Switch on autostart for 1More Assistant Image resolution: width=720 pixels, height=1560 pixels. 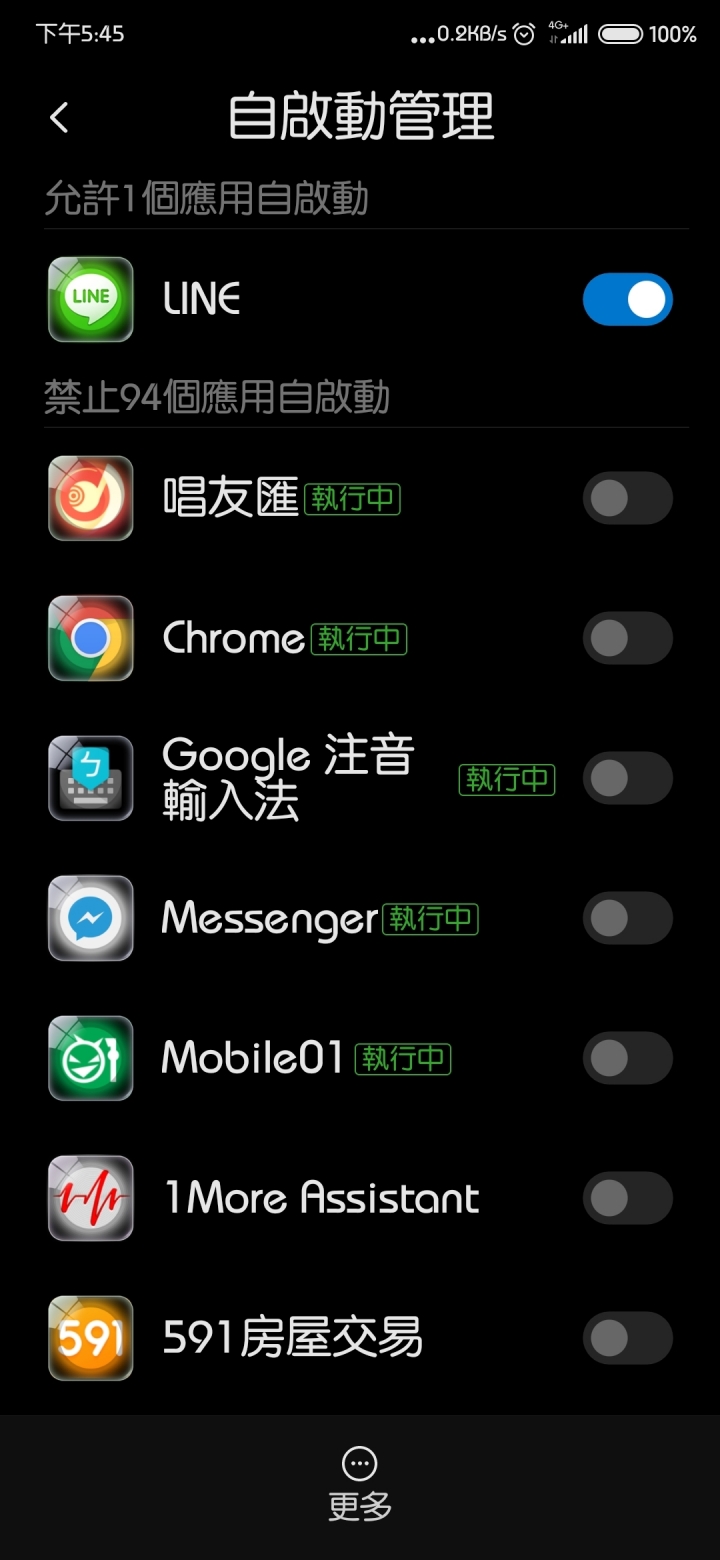point(627,1198)
